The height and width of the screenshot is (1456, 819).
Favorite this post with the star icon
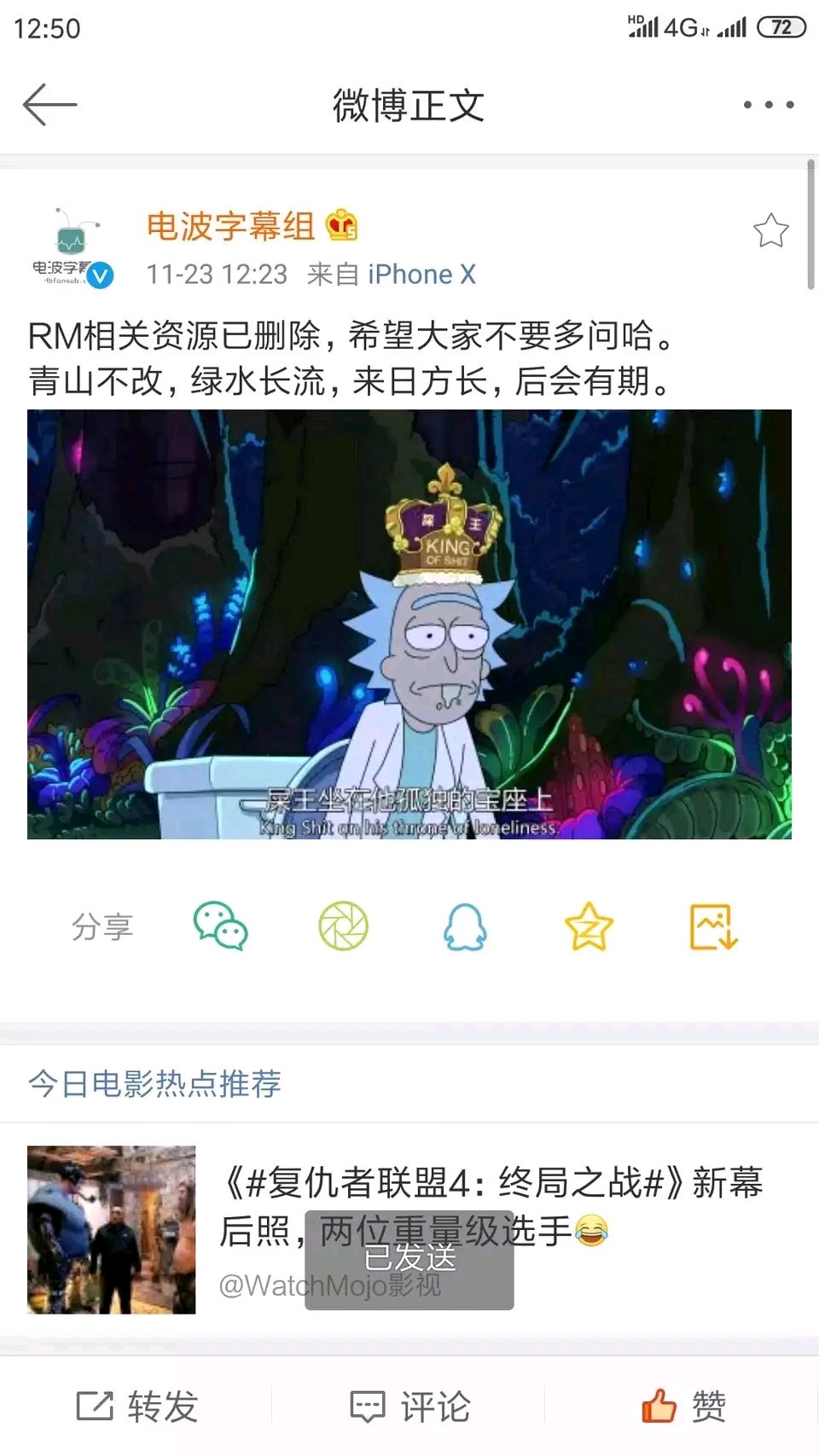(x=770, y=230)
